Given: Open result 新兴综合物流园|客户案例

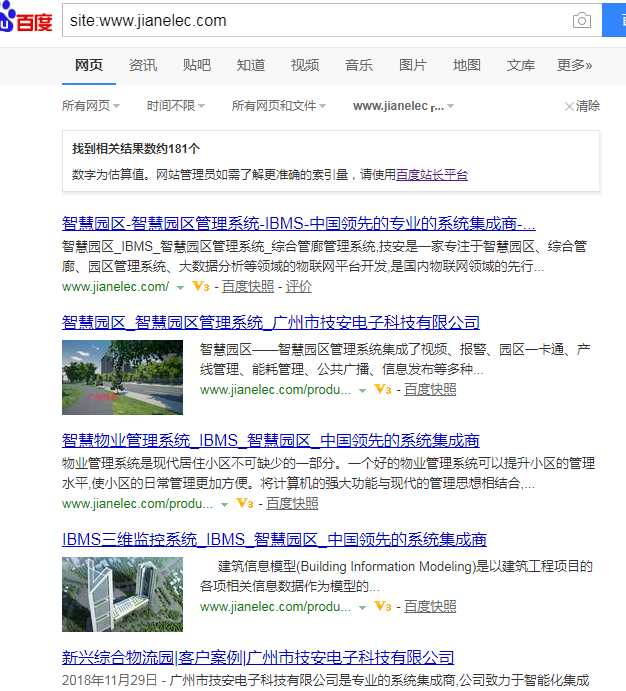Looking at the screenshot, I should click(x=258, y=657).
